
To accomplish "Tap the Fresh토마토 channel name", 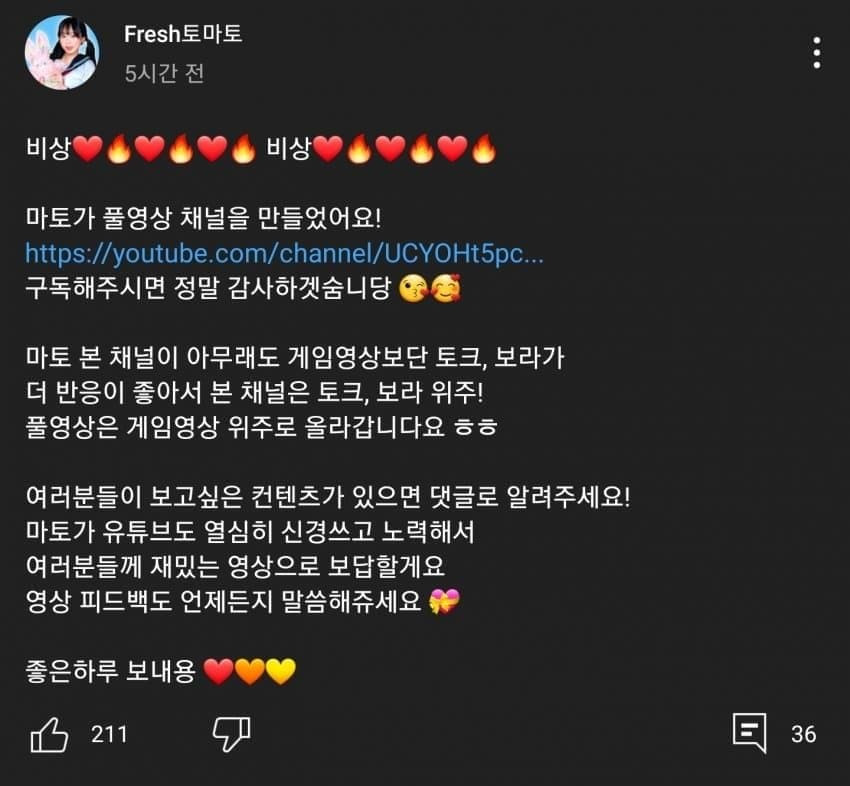I will [183, 34].
